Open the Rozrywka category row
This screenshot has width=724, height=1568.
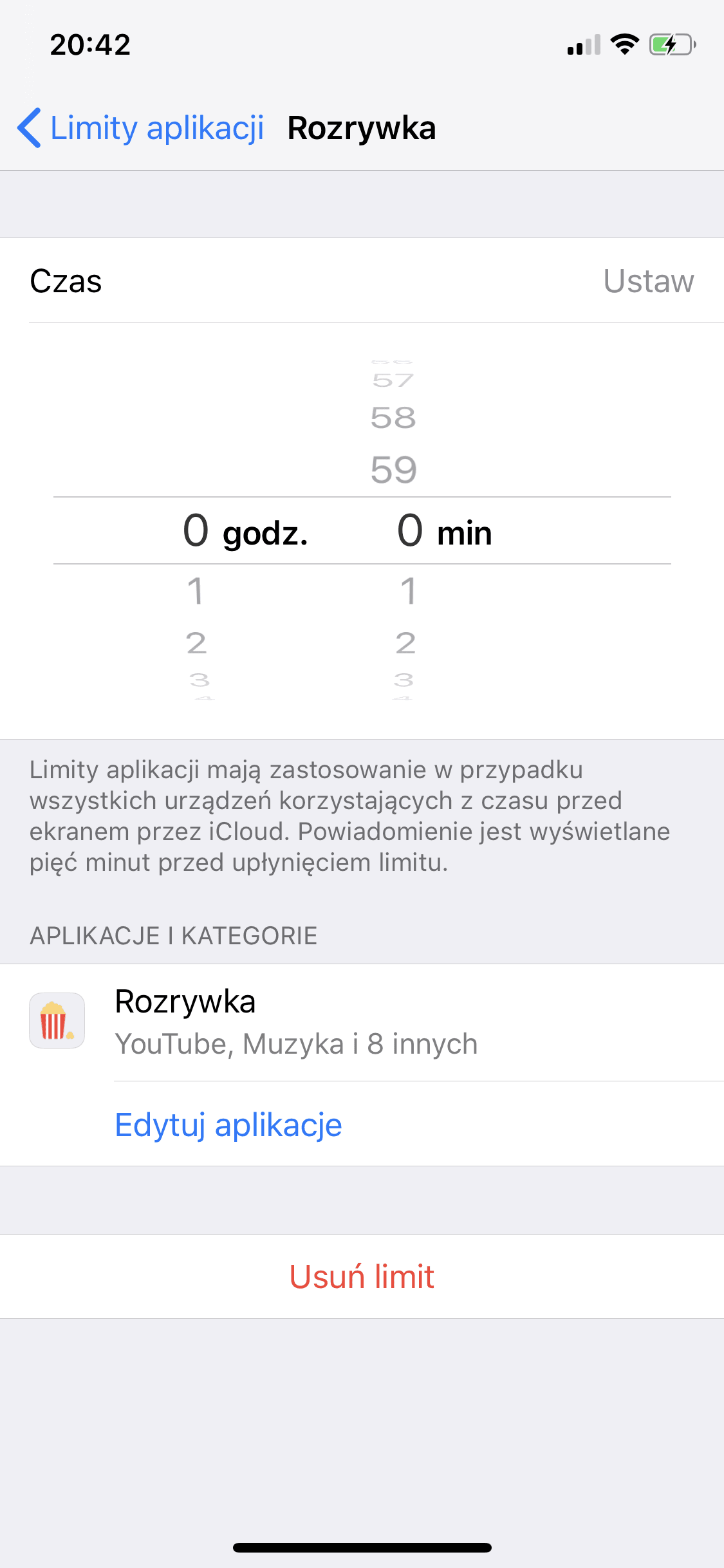coord(362,1022)
